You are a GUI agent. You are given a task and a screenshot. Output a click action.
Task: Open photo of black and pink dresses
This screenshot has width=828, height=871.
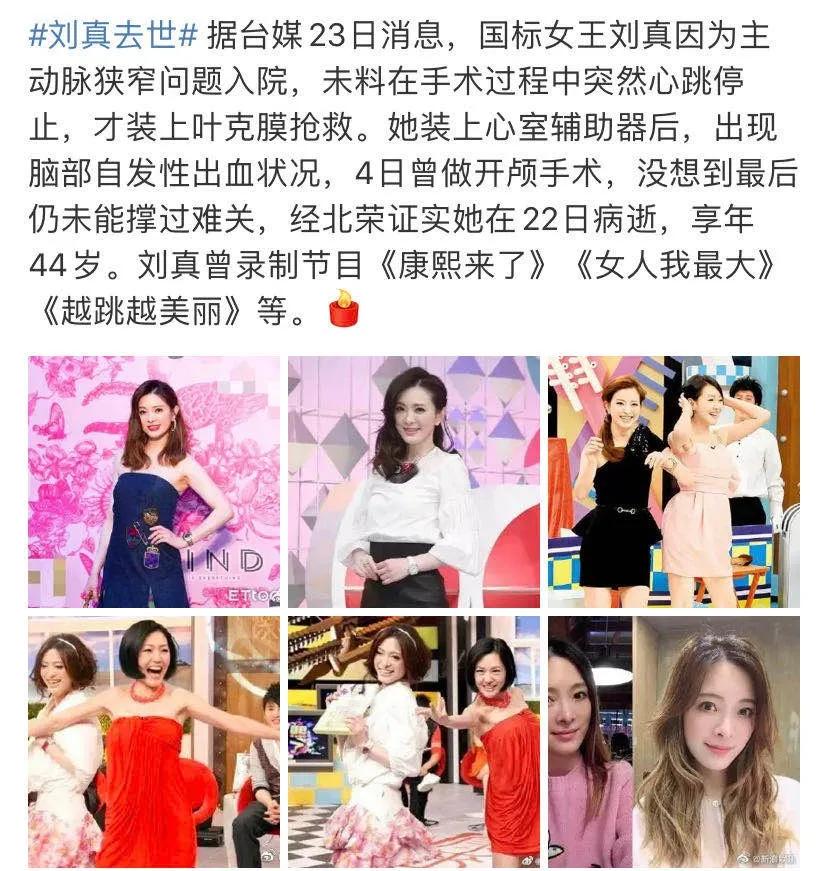pyautogui.click(x=673, y=481)
